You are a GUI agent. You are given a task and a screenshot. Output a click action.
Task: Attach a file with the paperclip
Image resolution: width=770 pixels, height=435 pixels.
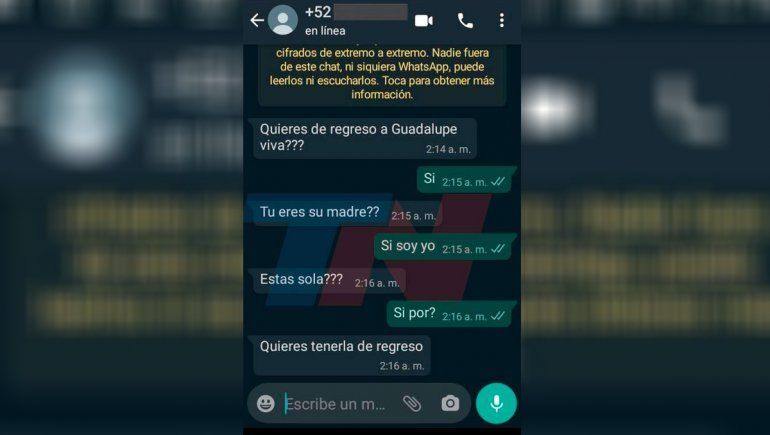click(412, 403)
